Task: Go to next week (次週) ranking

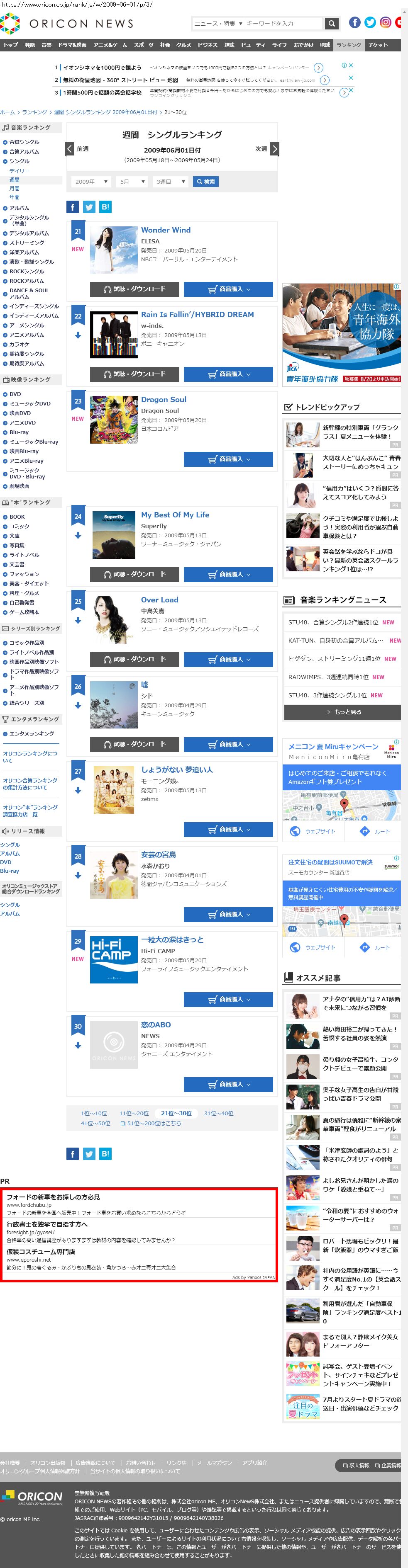Action: point(267,149)
